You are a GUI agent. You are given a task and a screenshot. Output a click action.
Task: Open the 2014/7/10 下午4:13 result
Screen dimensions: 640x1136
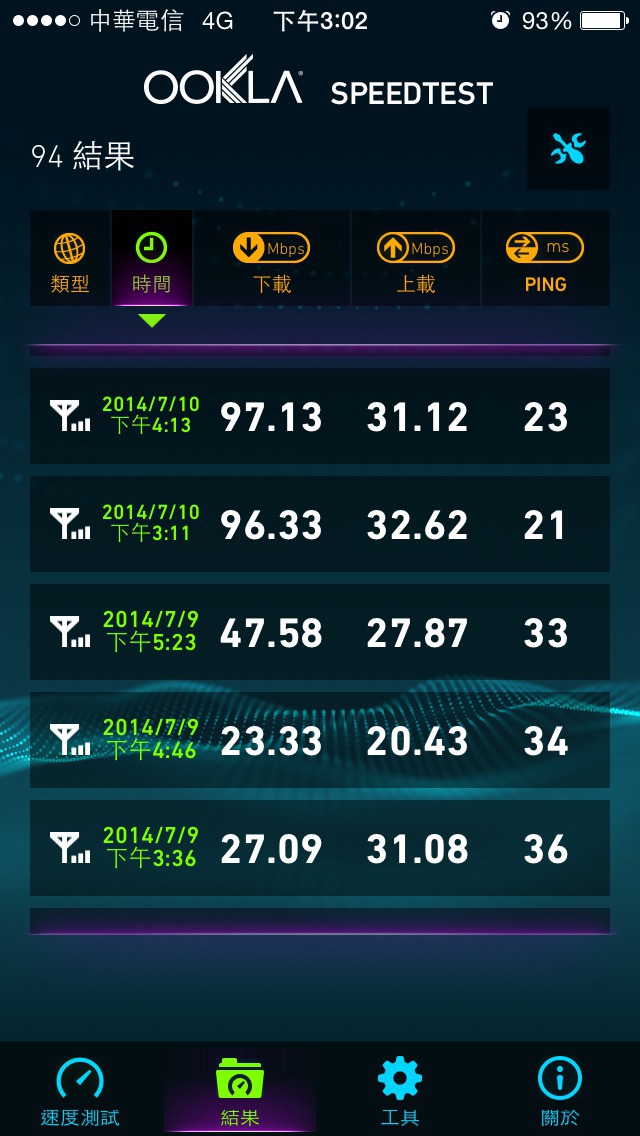(x=320, y=416)
